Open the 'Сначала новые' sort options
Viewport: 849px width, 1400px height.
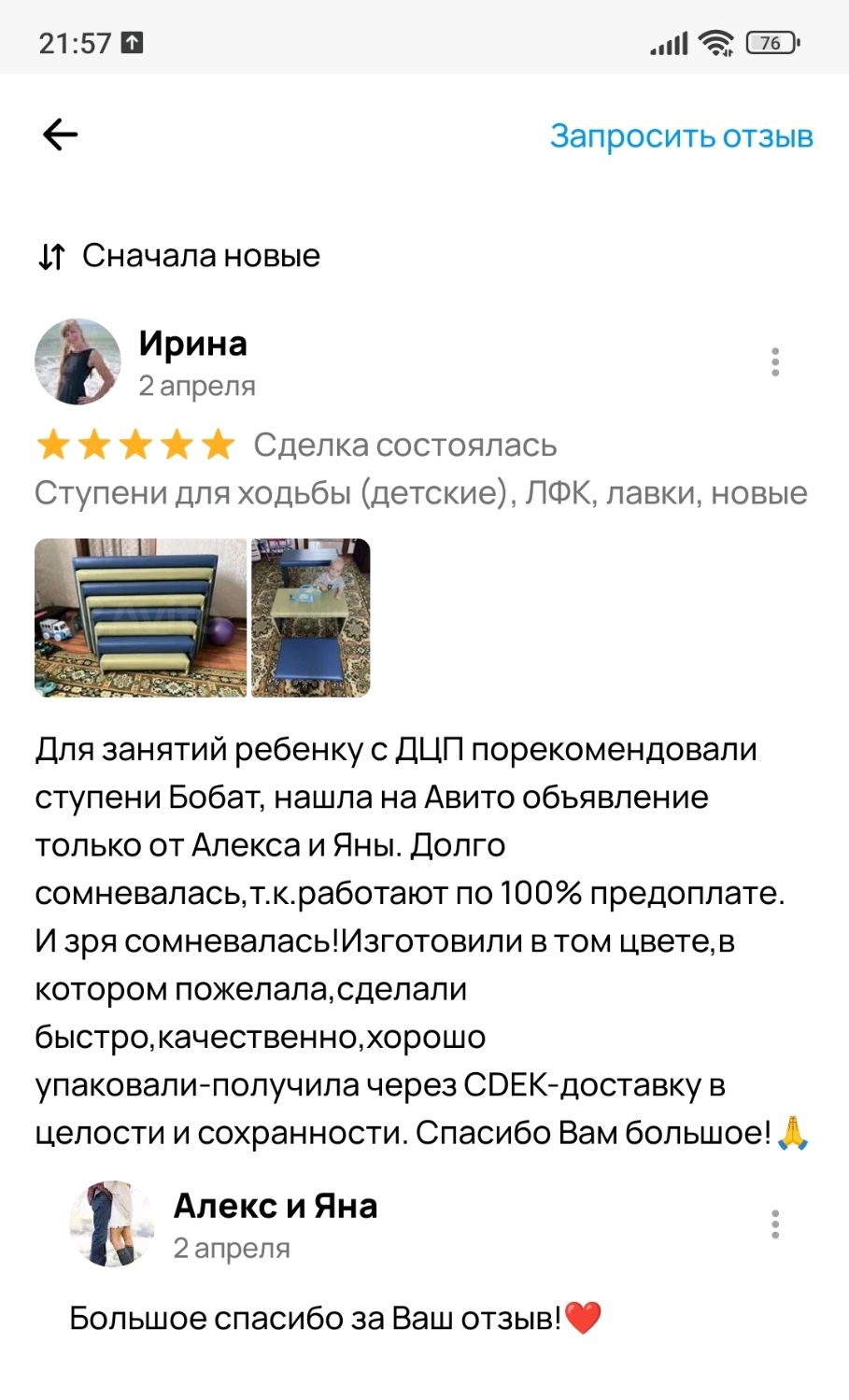[179, 256]
